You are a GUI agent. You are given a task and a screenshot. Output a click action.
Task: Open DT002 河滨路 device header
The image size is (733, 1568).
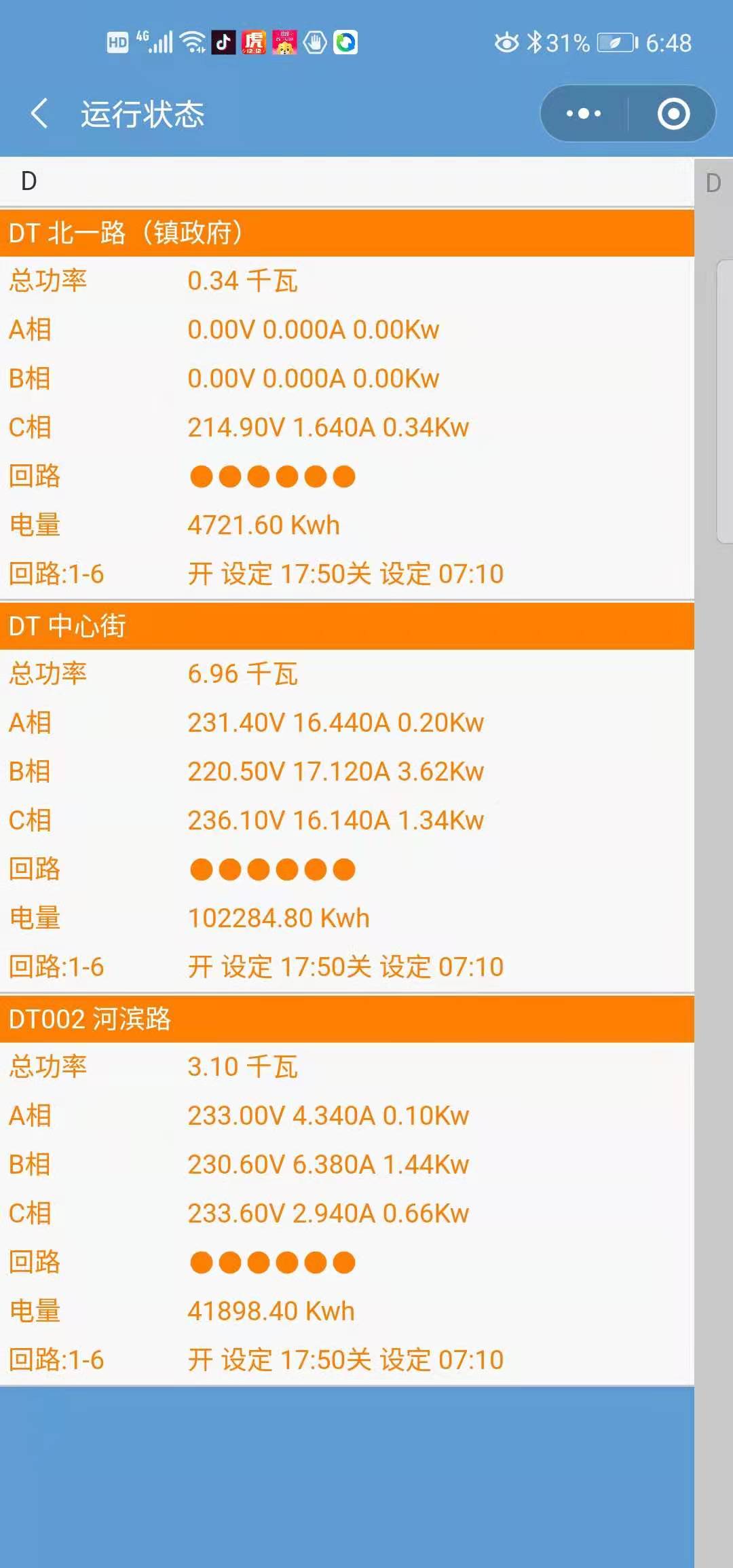[x=347, y=1019]
